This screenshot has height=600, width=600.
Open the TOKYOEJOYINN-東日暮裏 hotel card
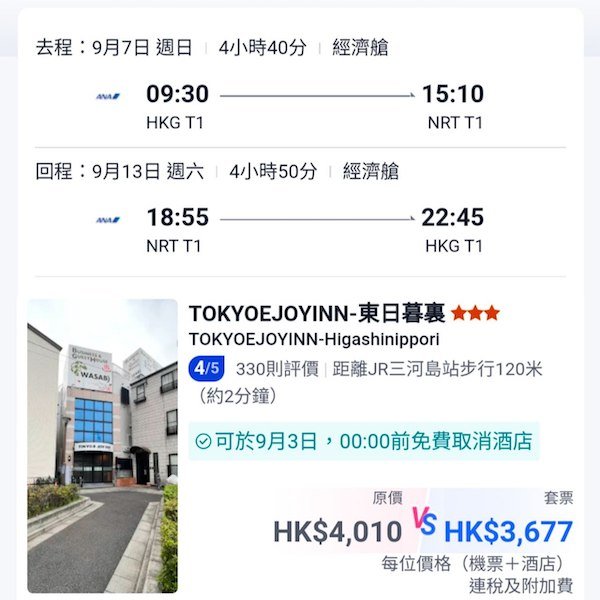coord(320,313)
